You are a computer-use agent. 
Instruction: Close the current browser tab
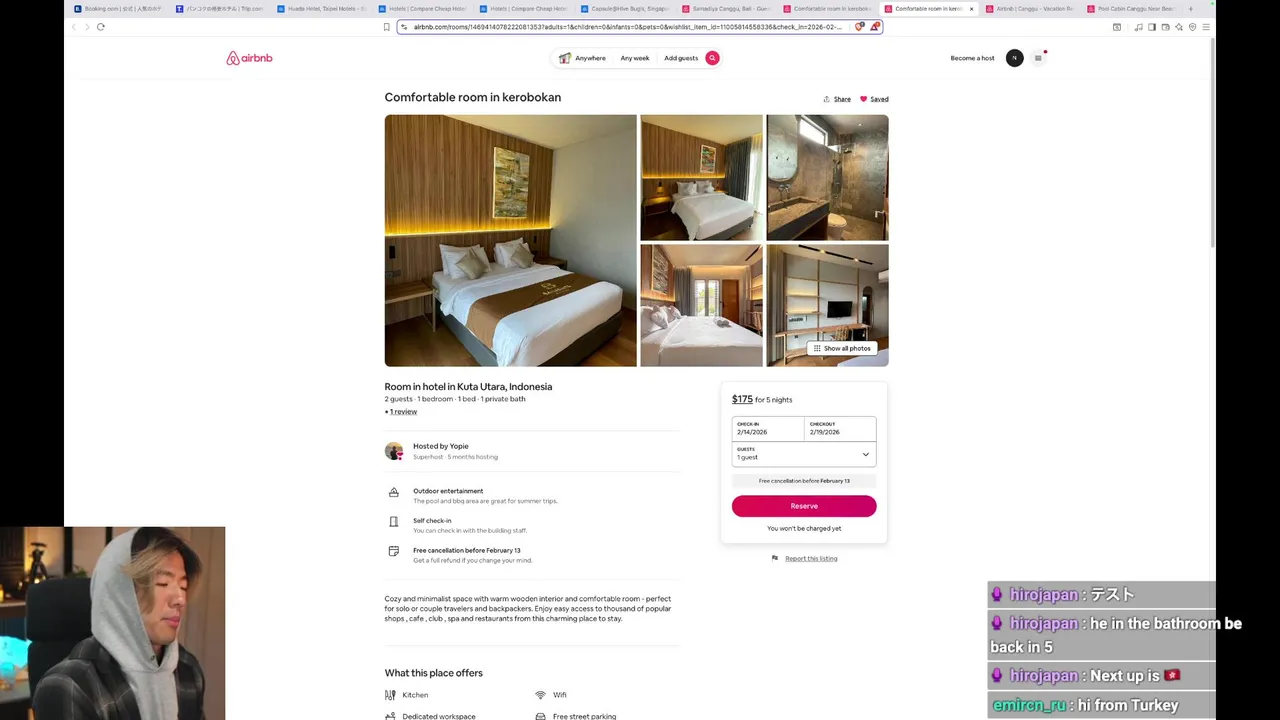pyautogui.click(x=971, y=9)
